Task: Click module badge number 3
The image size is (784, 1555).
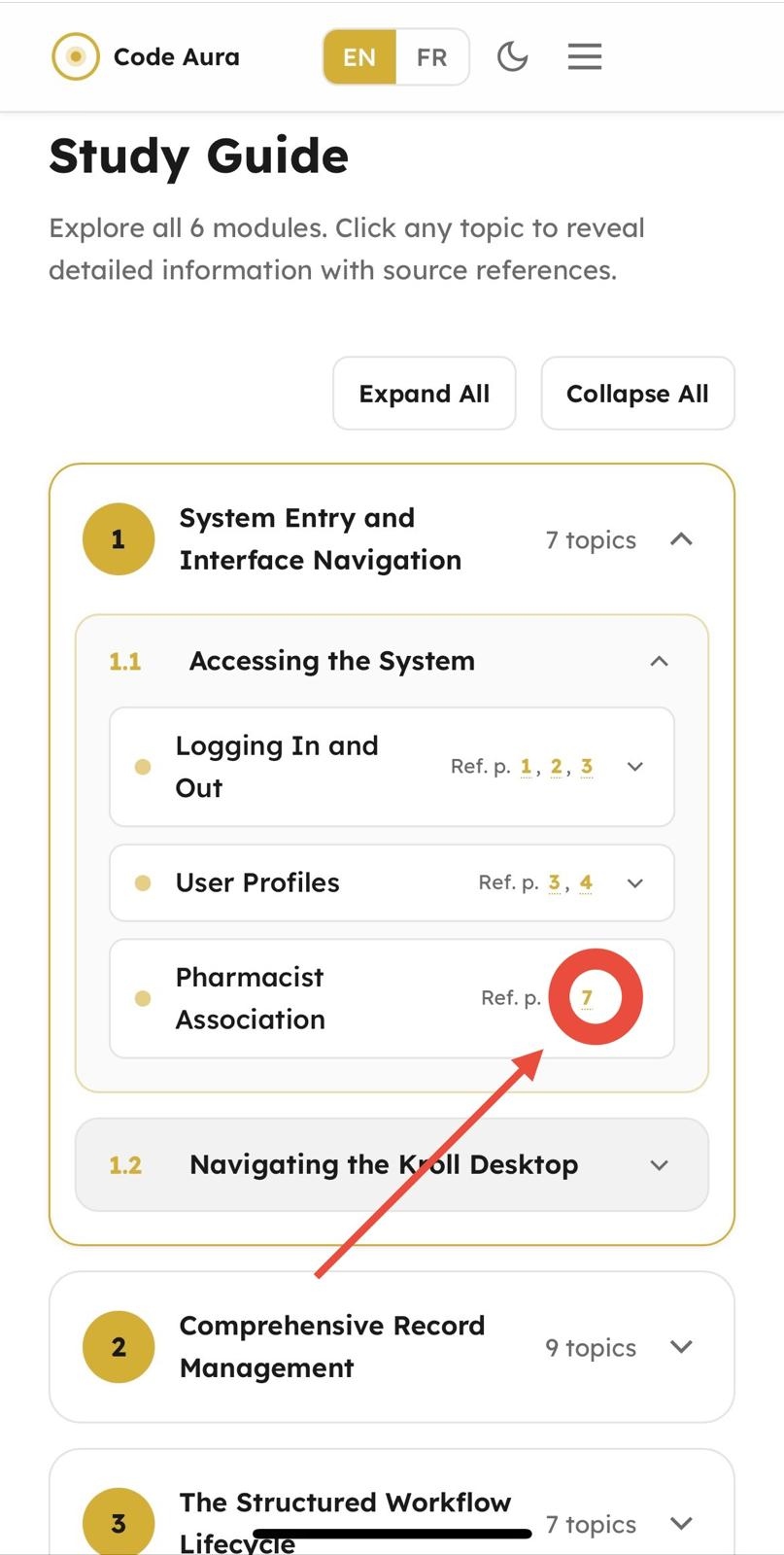Action: [118, 1521]
